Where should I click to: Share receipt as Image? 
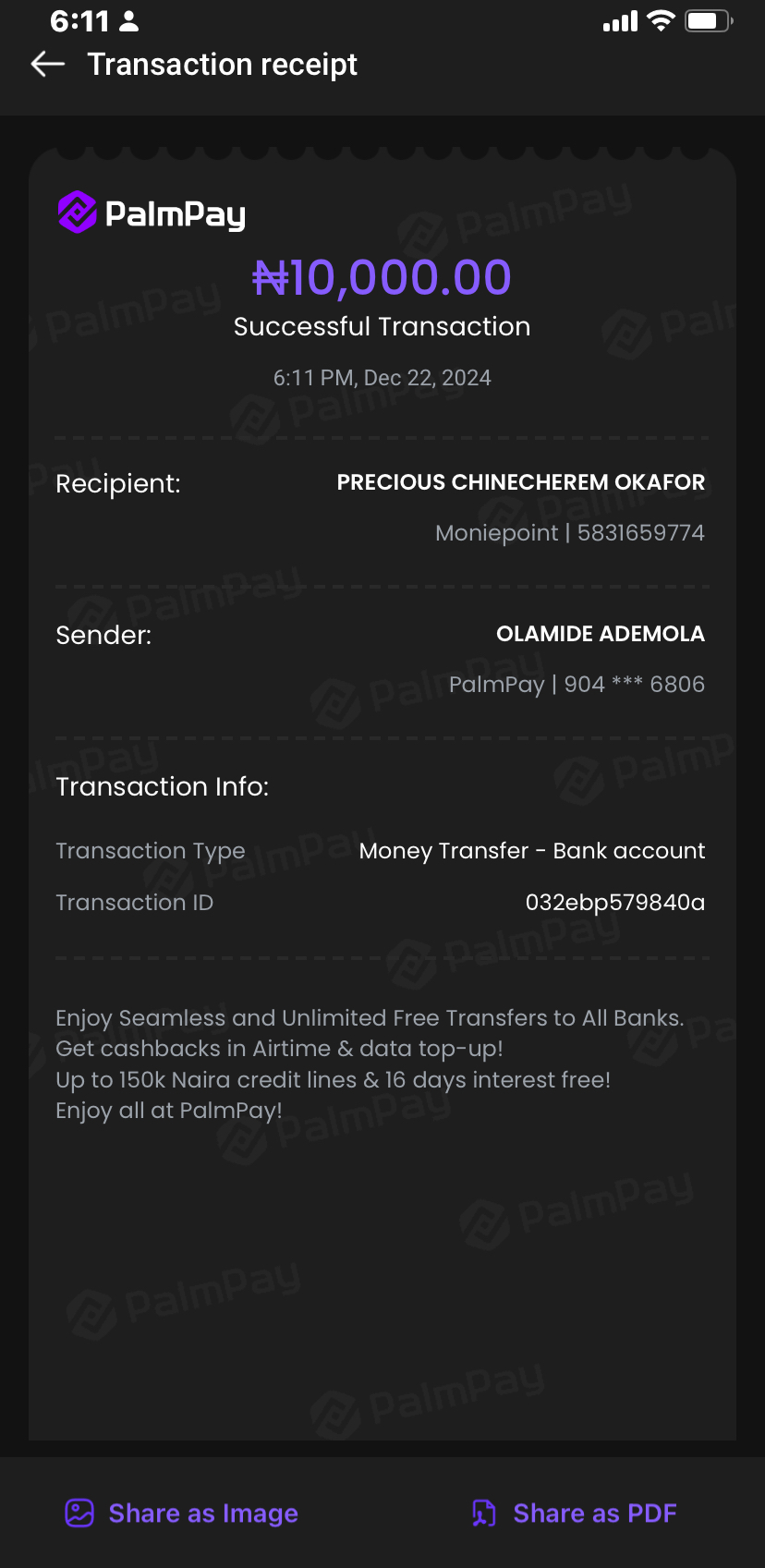point(182,1513)
